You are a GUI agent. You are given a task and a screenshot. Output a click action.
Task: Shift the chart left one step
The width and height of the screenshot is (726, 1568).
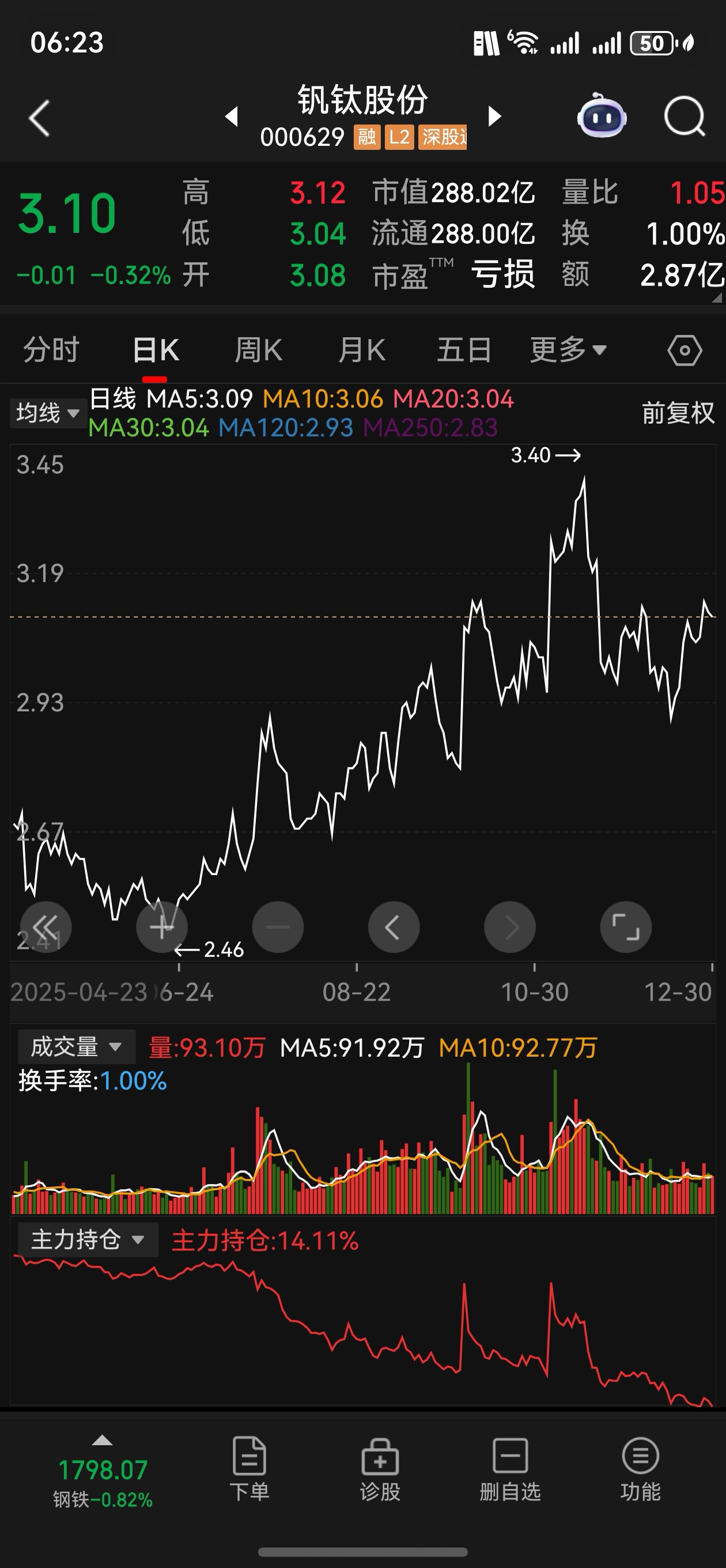(394, 927)
